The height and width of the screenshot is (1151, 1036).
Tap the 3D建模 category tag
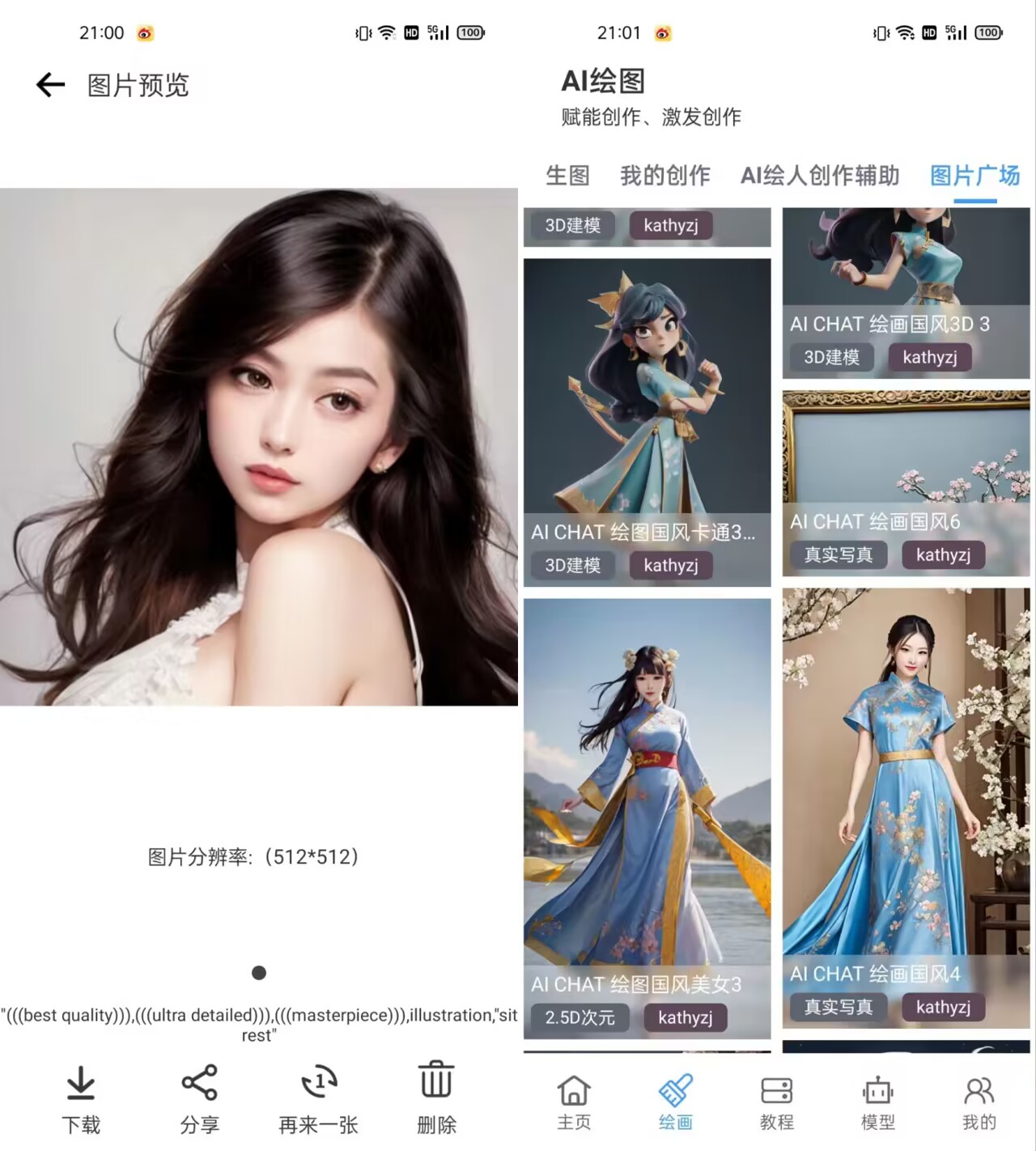pyautogui.click(x=571, y=226)
